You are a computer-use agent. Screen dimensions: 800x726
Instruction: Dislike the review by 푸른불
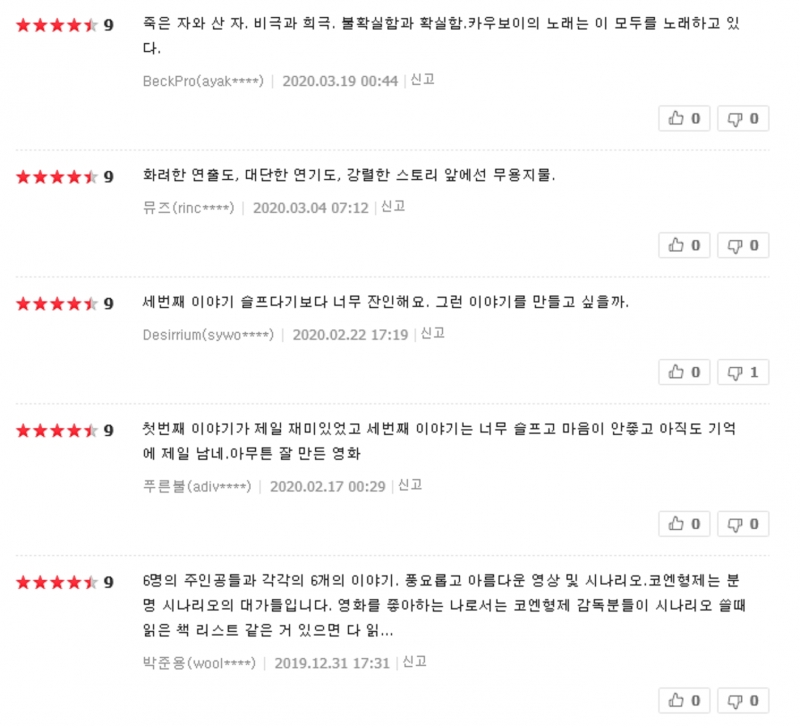[743, 524]
